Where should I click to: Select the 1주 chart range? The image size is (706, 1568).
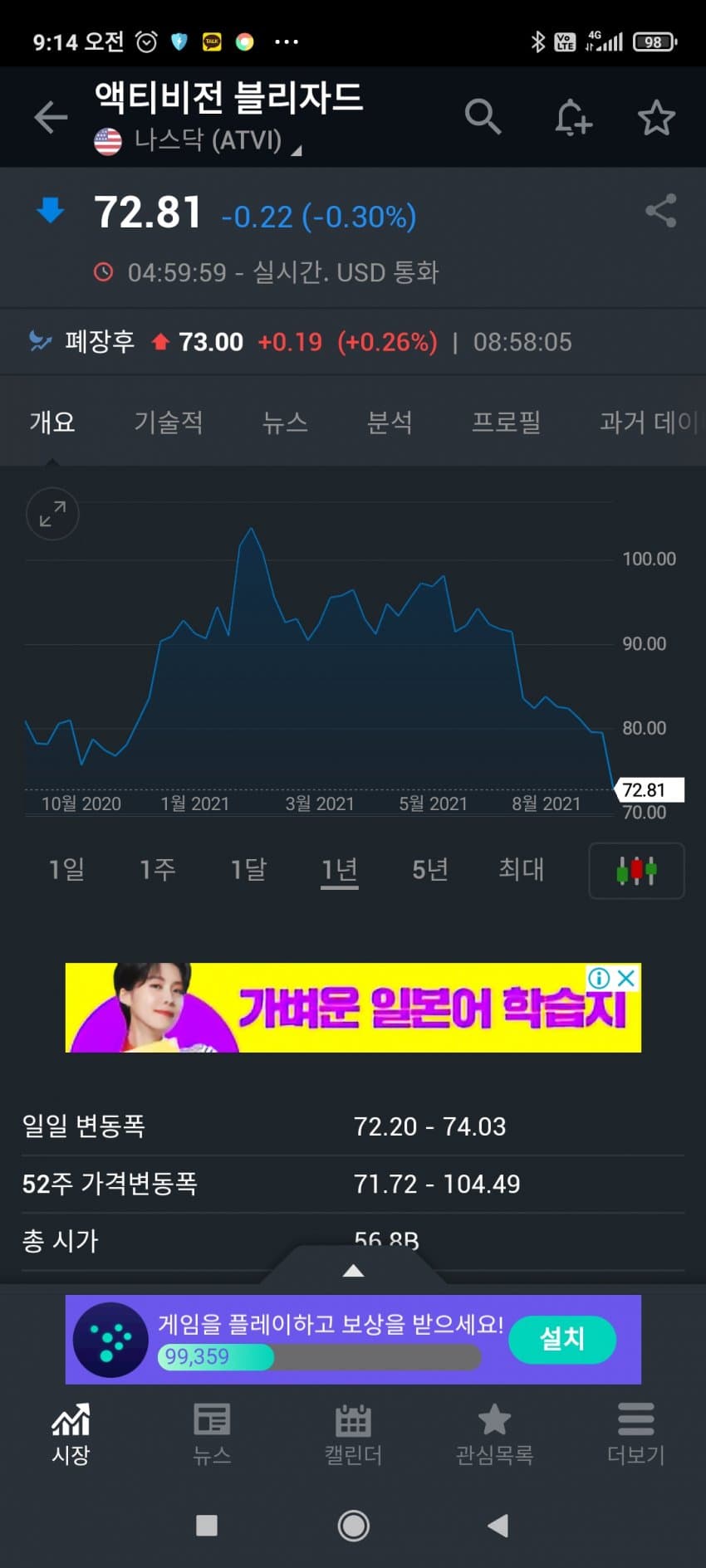157,869
